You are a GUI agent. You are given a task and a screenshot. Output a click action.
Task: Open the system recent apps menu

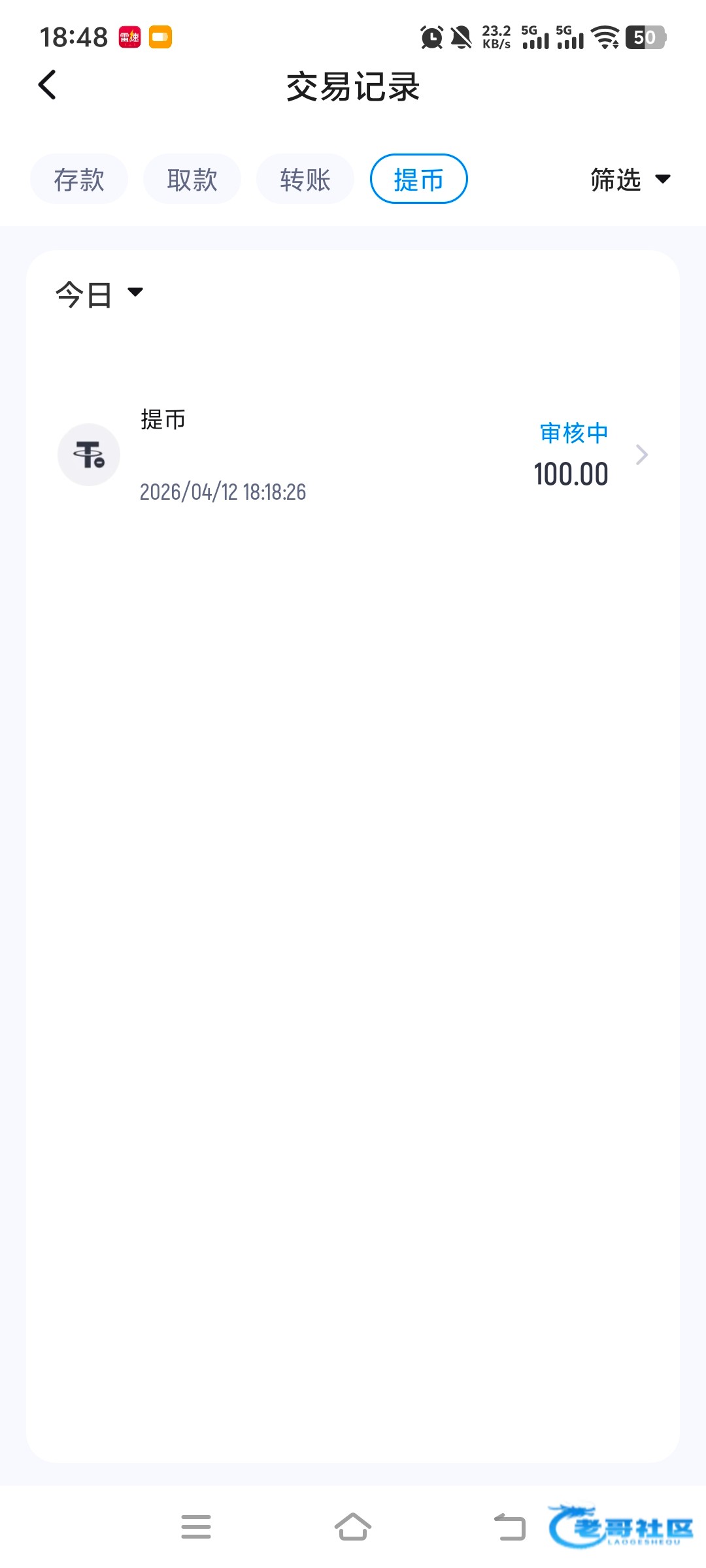click(196, 1527)
